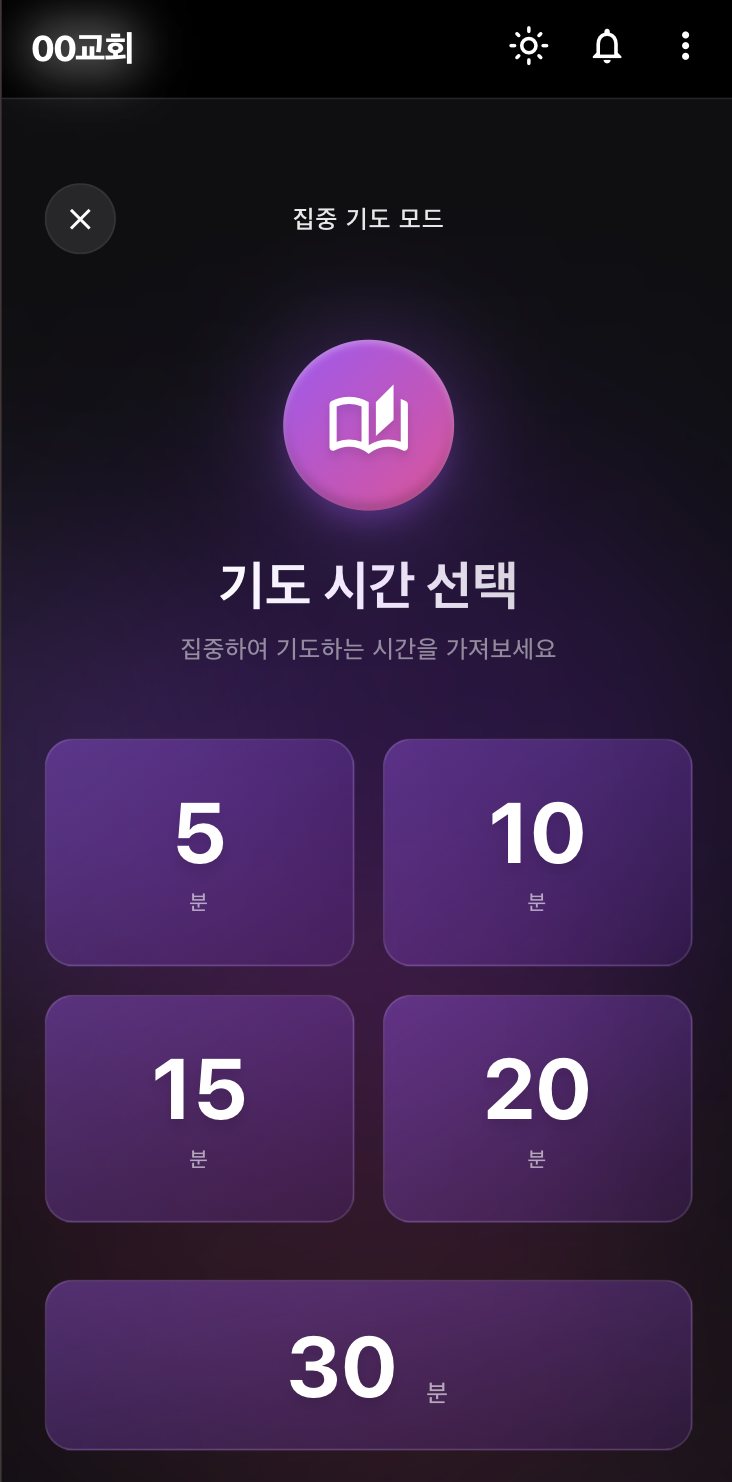Select the 30분 prayer time

tap(368, 1365)
